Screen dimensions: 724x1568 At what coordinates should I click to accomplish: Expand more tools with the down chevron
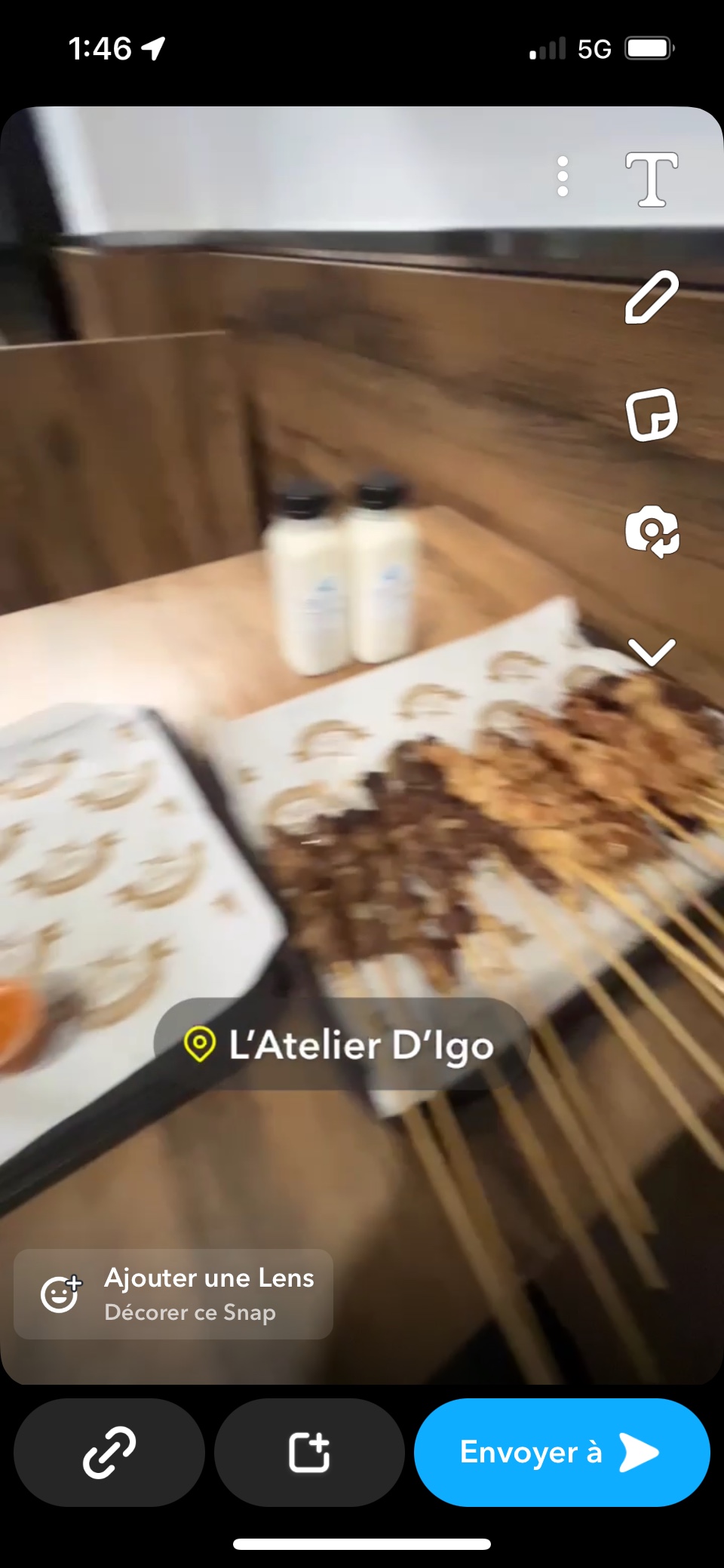tap(652, 652)
